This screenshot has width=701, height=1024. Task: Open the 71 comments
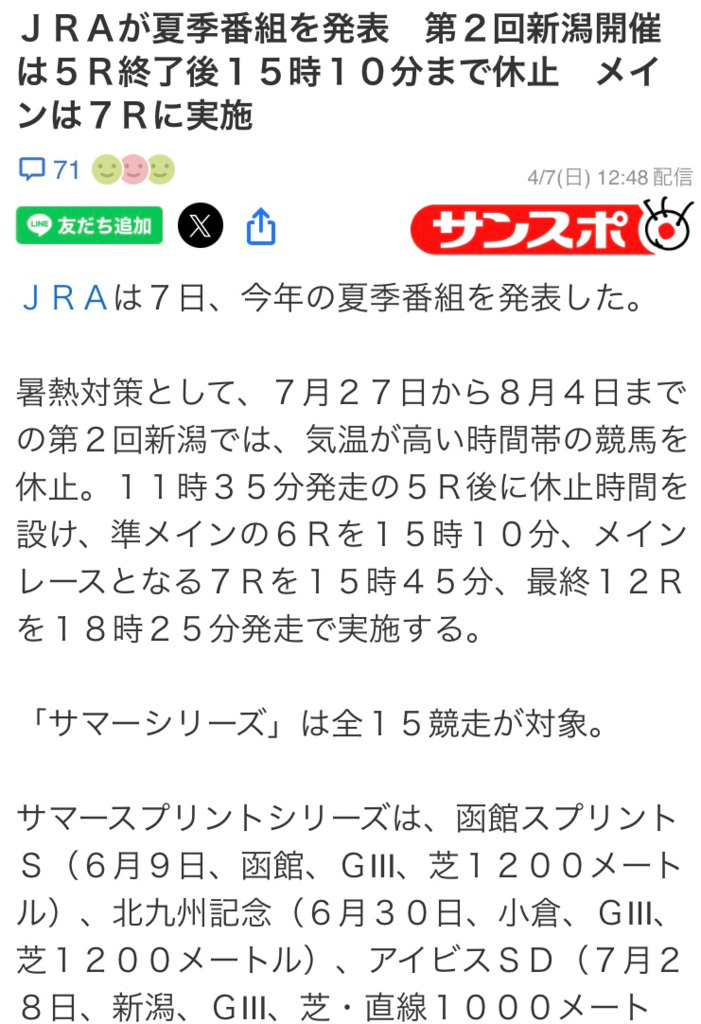[x=50, y=170]
